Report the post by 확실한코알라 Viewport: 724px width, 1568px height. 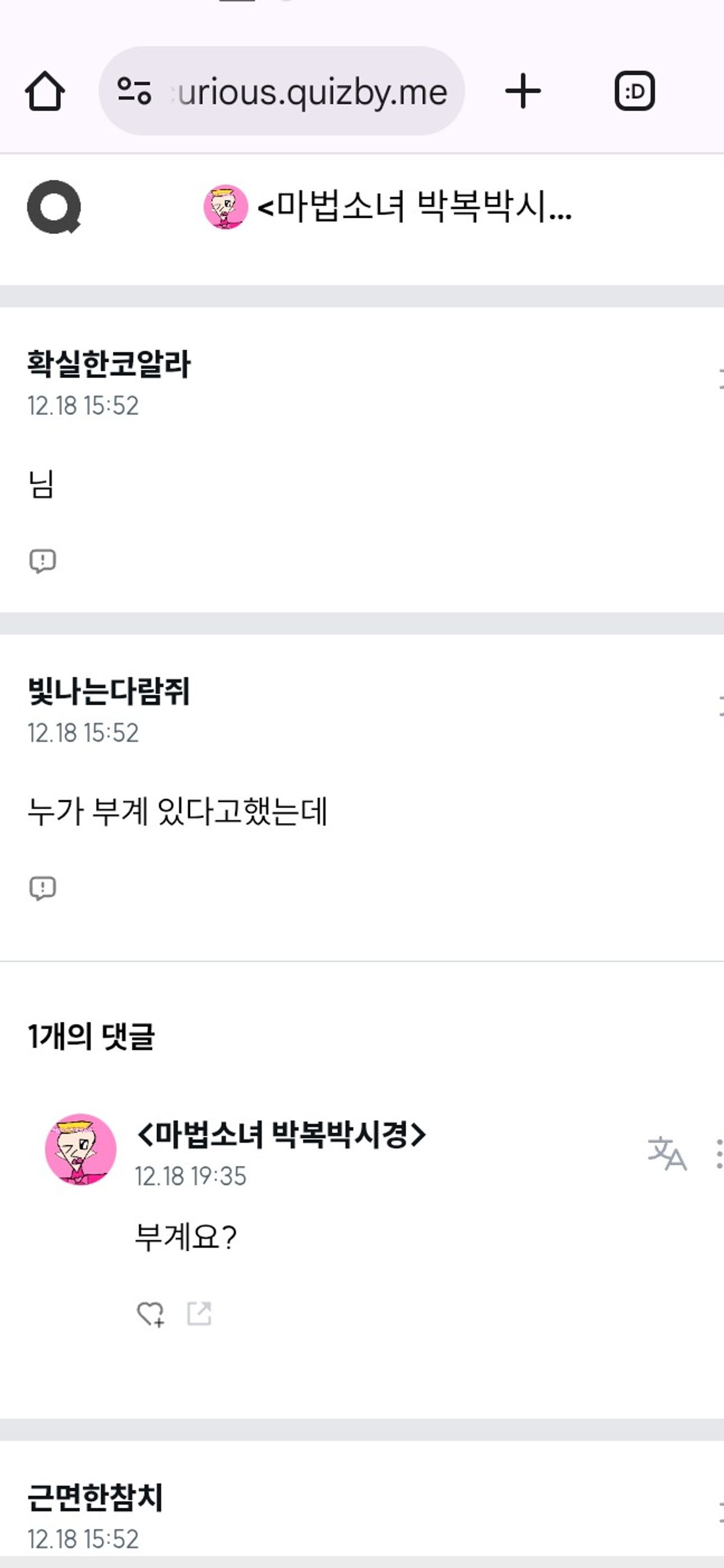43,561
